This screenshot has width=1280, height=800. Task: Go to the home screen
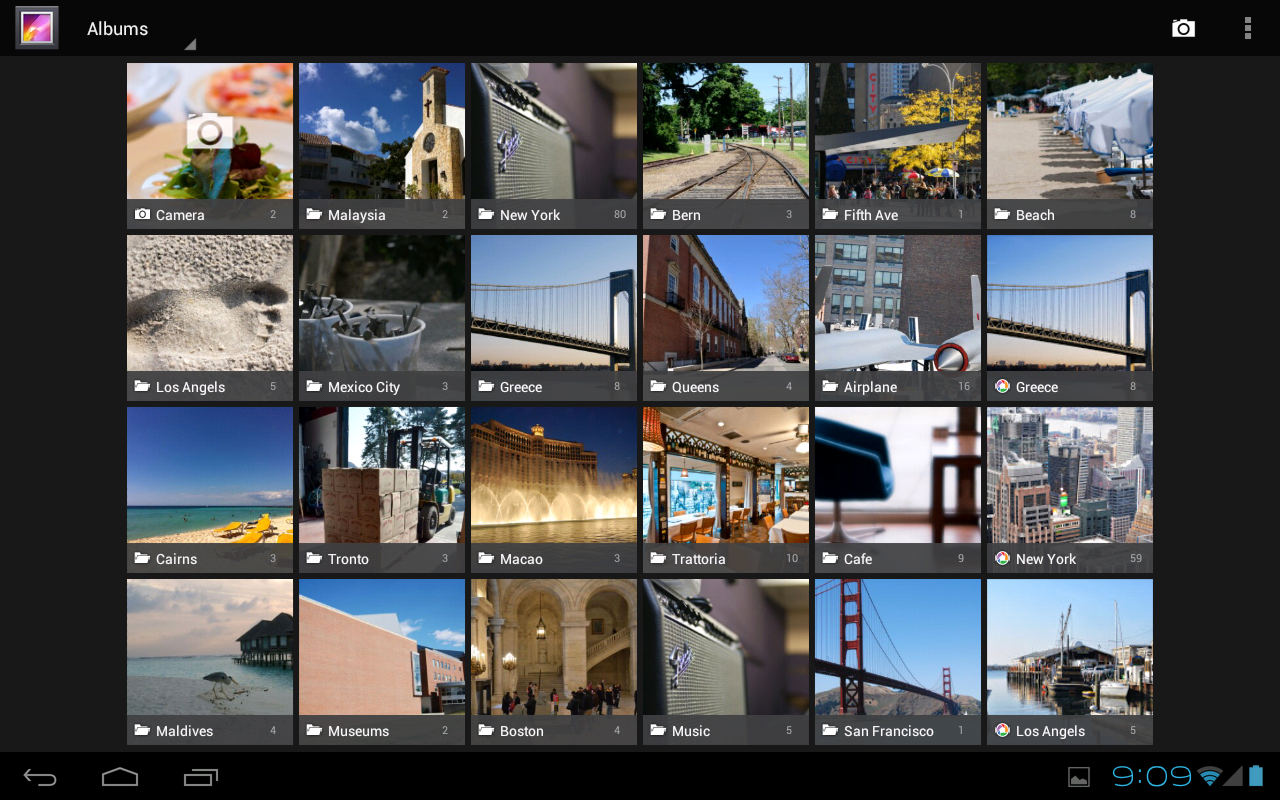(x=119, y=777)
